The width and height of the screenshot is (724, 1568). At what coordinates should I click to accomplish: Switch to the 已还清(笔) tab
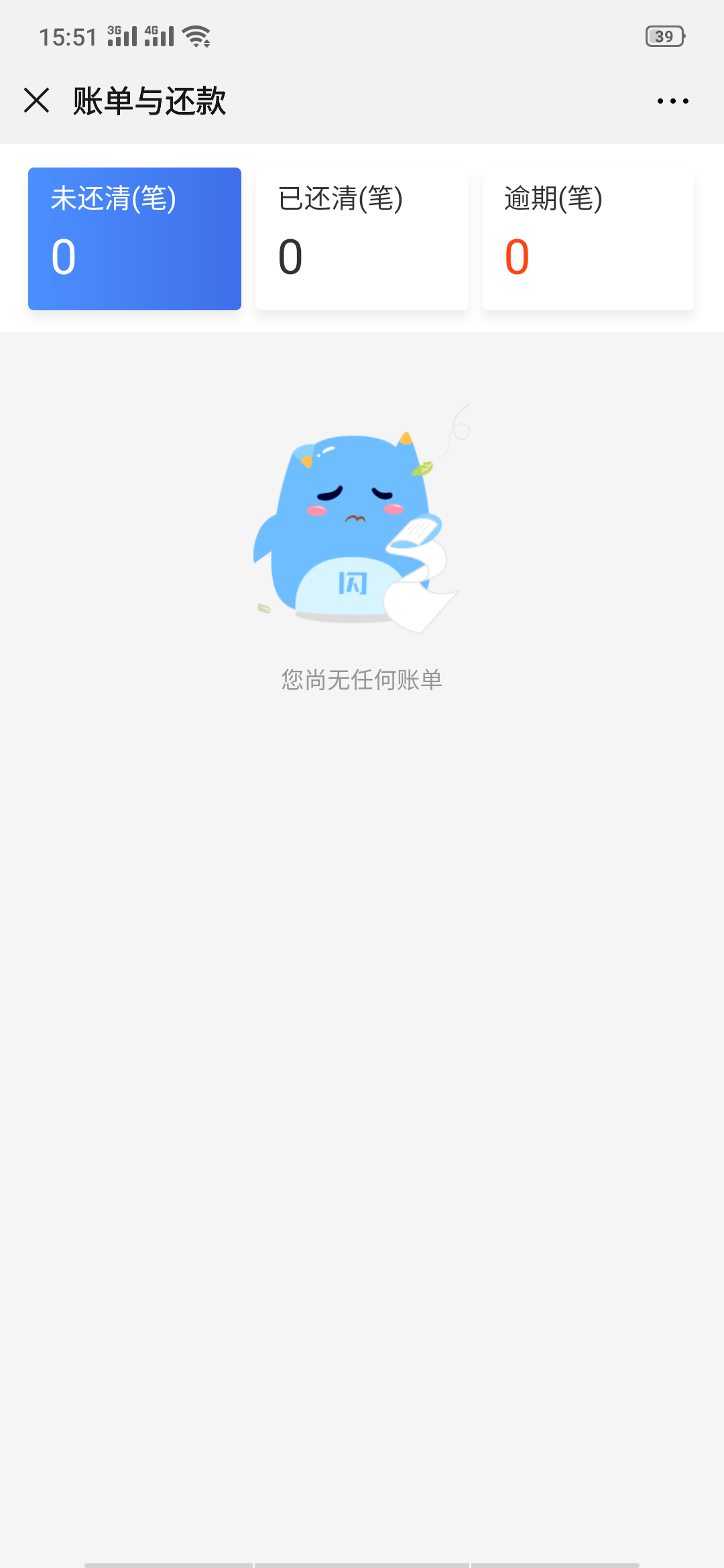(x=362, y=239)
